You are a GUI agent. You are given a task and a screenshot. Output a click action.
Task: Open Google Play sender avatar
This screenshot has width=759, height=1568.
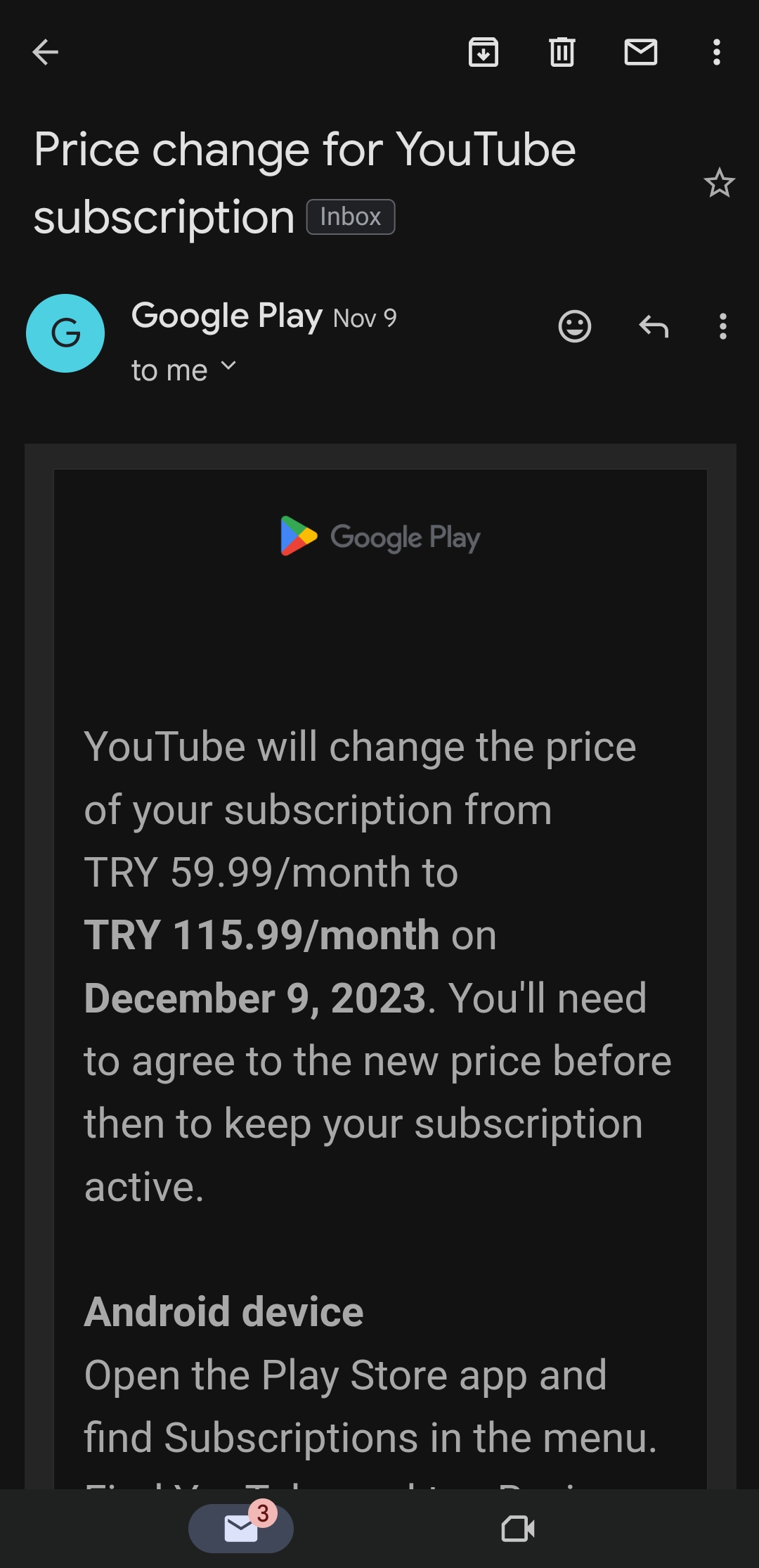[65, 333]
